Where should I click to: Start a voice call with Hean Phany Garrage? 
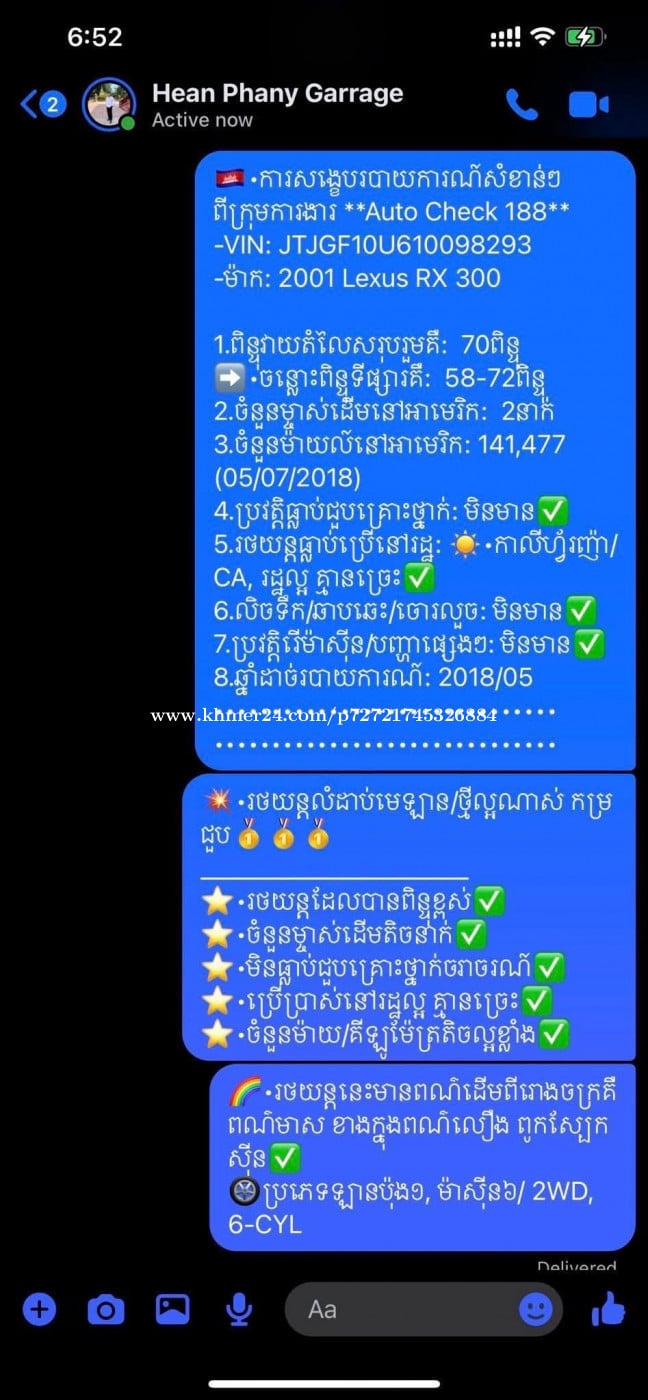tap(521, 104)
